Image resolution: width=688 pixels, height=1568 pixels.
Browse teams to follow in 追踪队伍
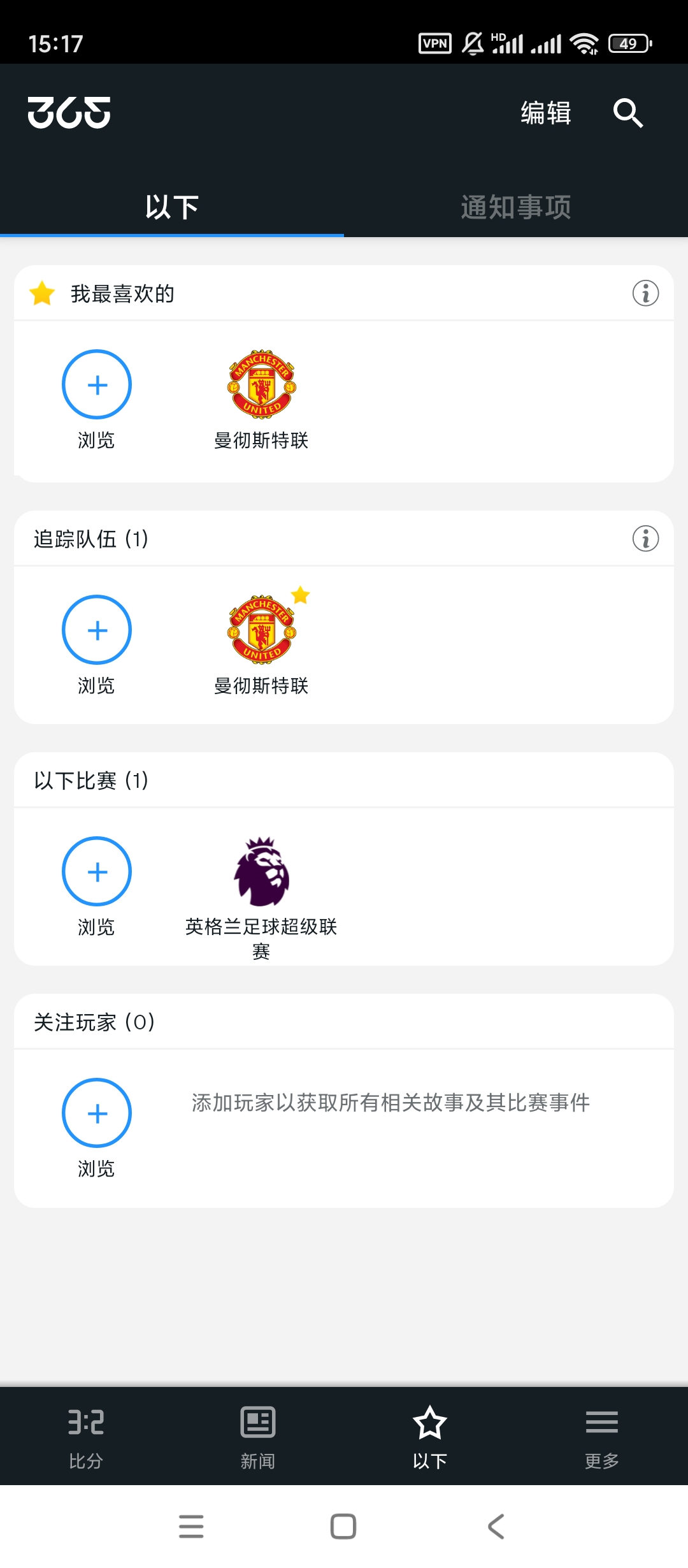[x=97, y=630]
